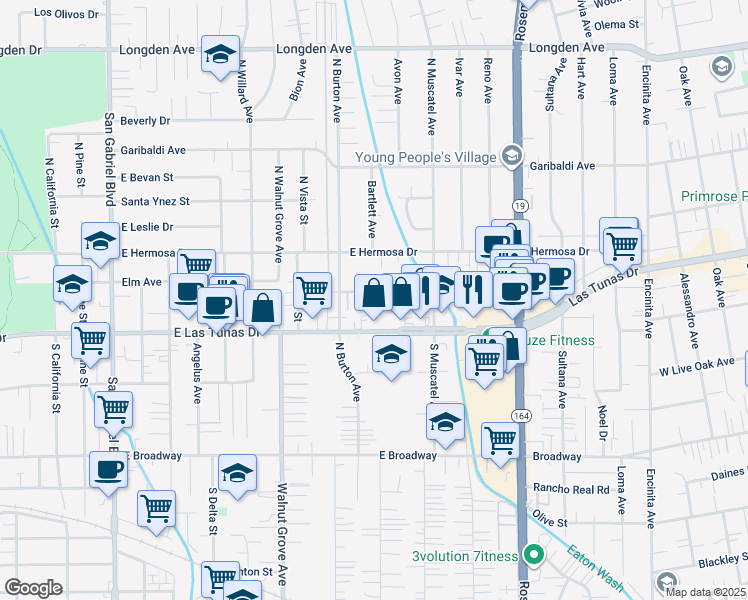The width and height of the screenshot is (748, 600).
Task: Open the shopping cart marker near N Vista St
Action: click(312, 293)
